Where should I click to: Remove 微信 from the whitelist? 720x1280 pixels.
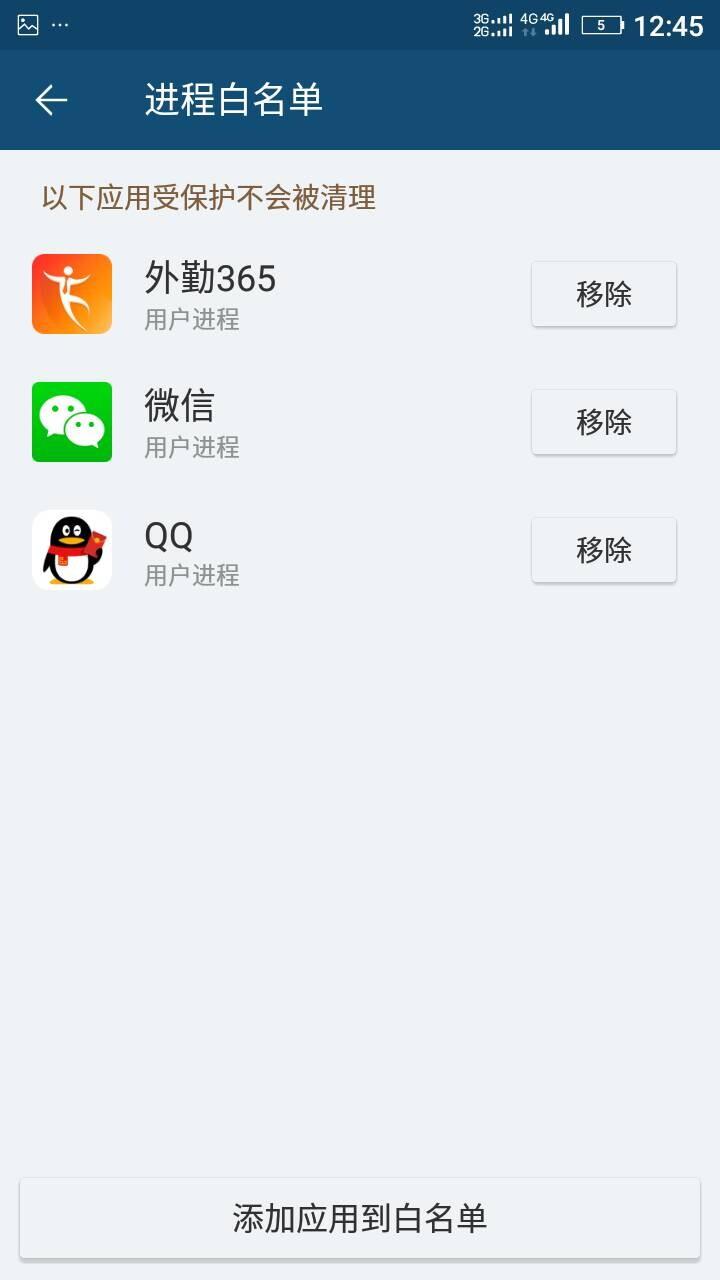[x=603, y=422]
